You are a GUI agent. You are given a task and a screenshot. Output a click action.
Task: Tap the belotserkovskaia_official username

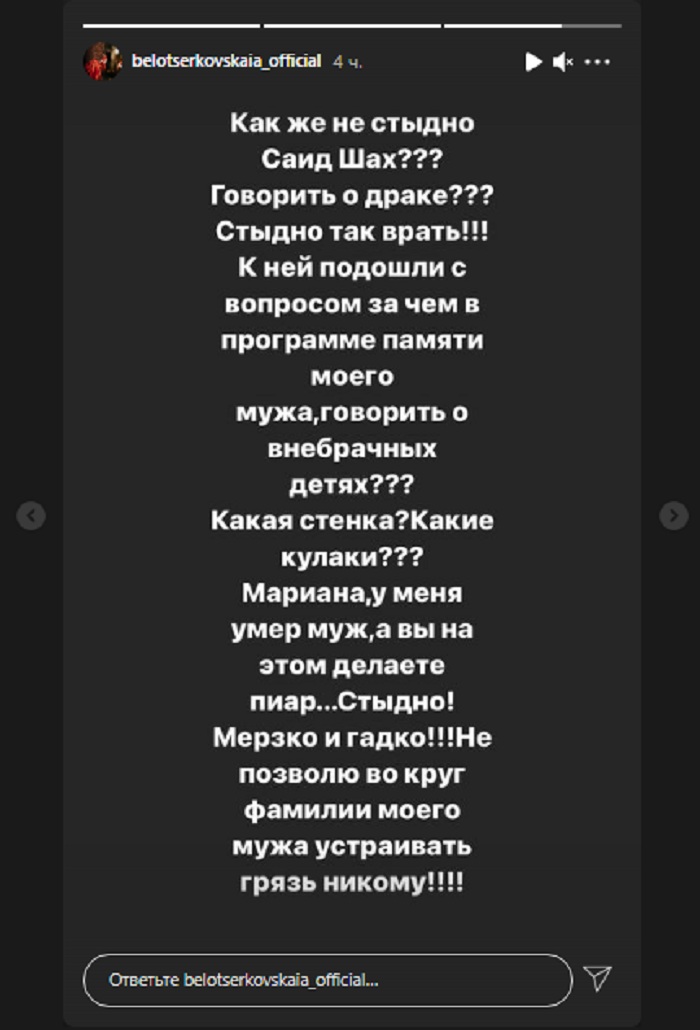click(x=226, y=62)
